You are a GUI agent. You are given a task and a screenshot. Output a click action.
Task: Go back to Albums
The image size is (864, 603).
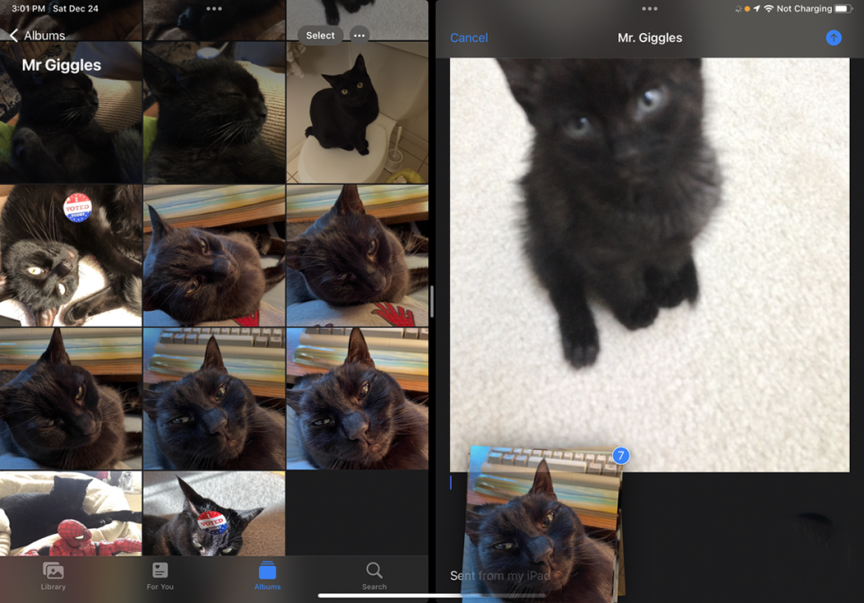[x=37, y=35]
